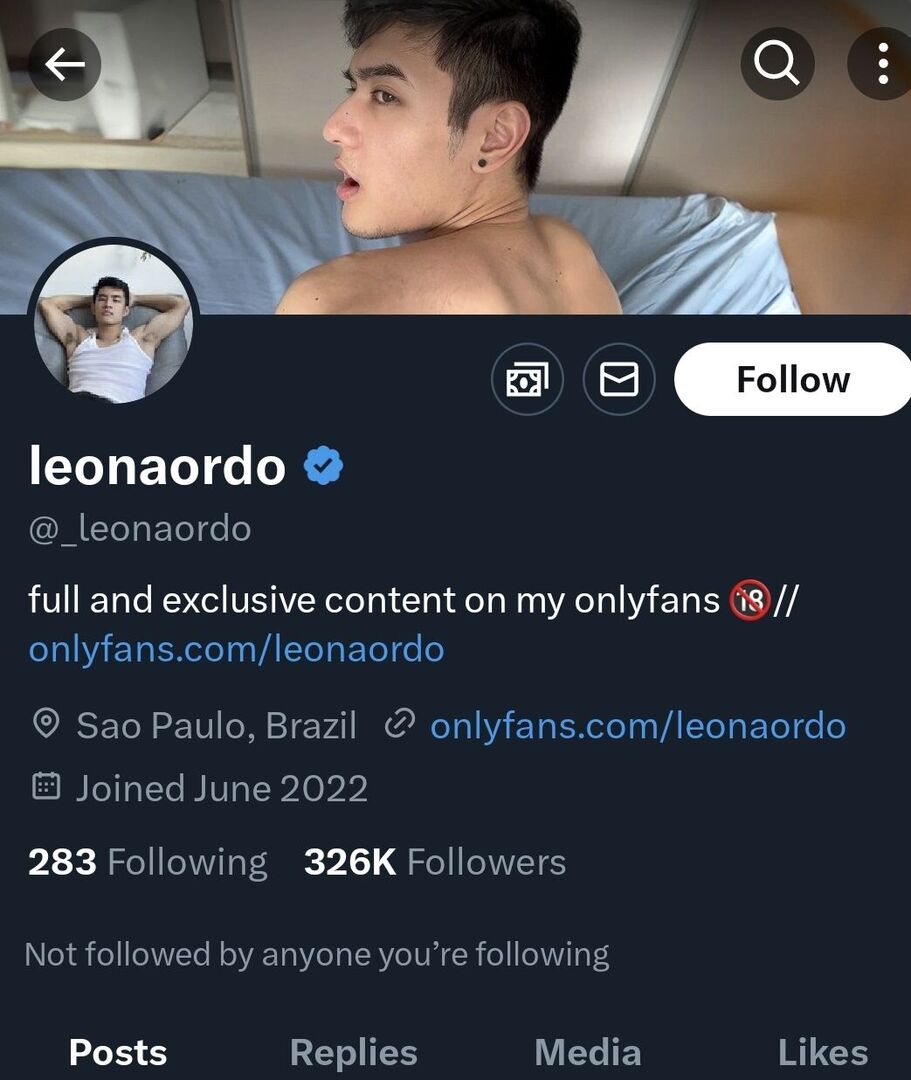Open the search icon on the profile

point(776,65)
